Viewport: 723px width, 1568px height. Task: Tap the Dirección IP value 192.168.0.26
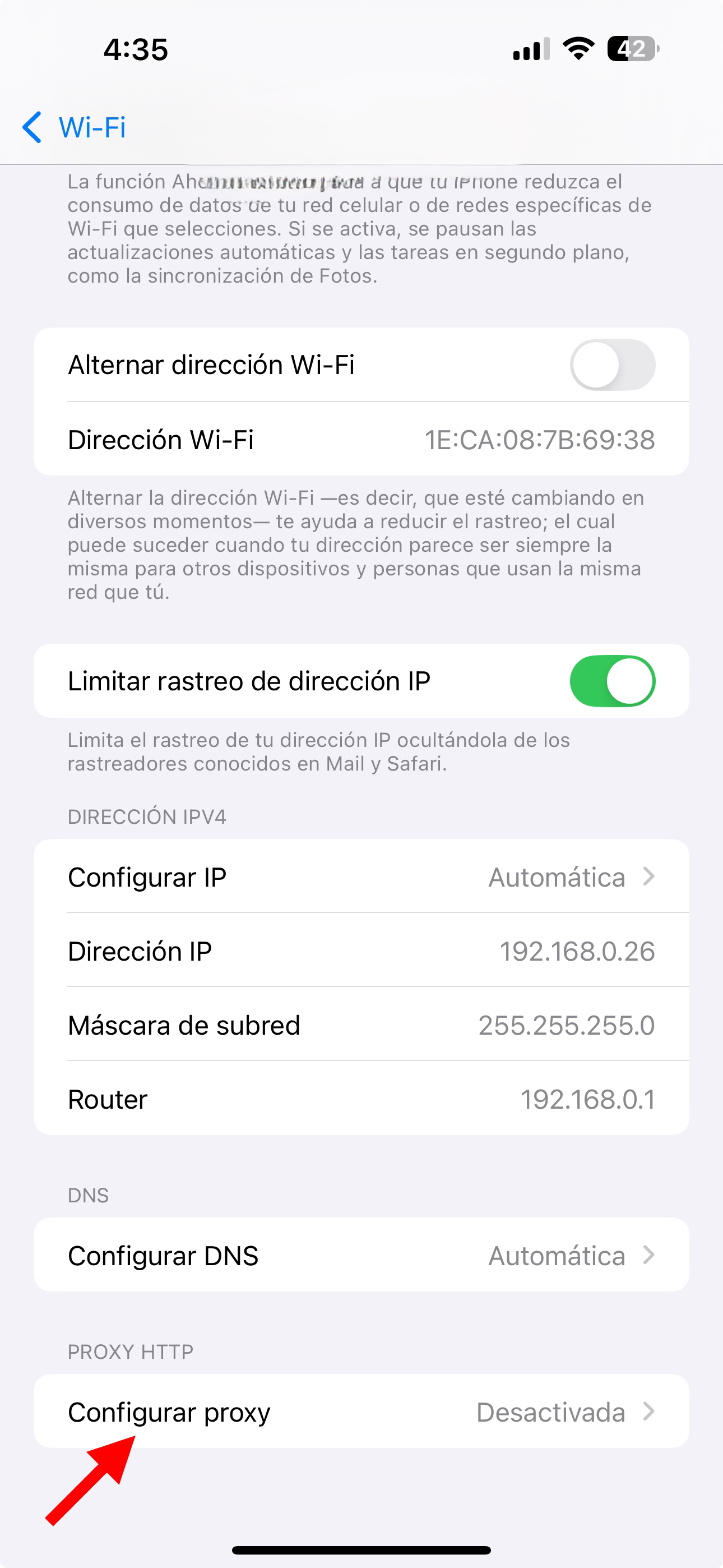coord(577,951)
